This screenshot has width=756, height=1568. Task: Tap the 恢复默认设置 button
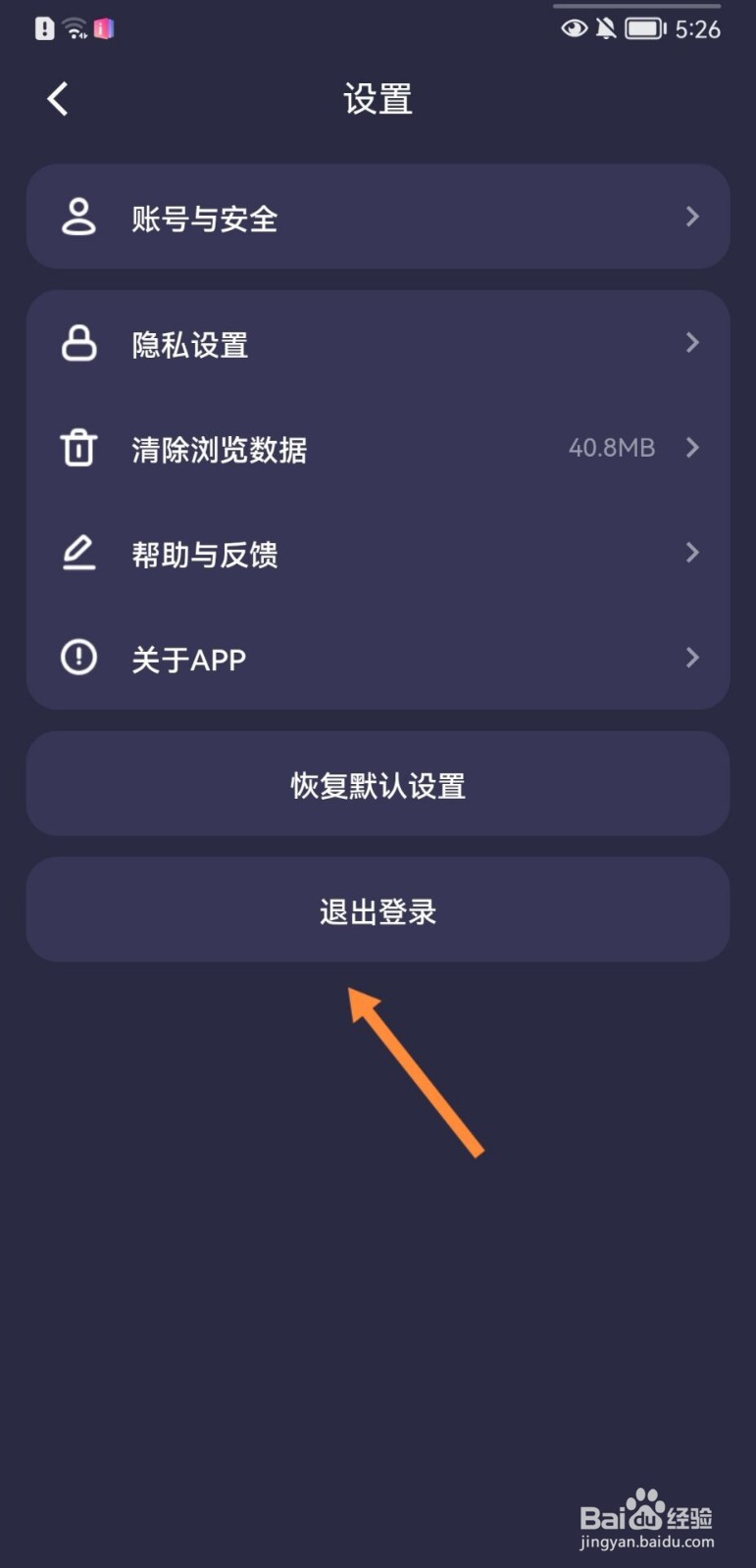[378, 784]
